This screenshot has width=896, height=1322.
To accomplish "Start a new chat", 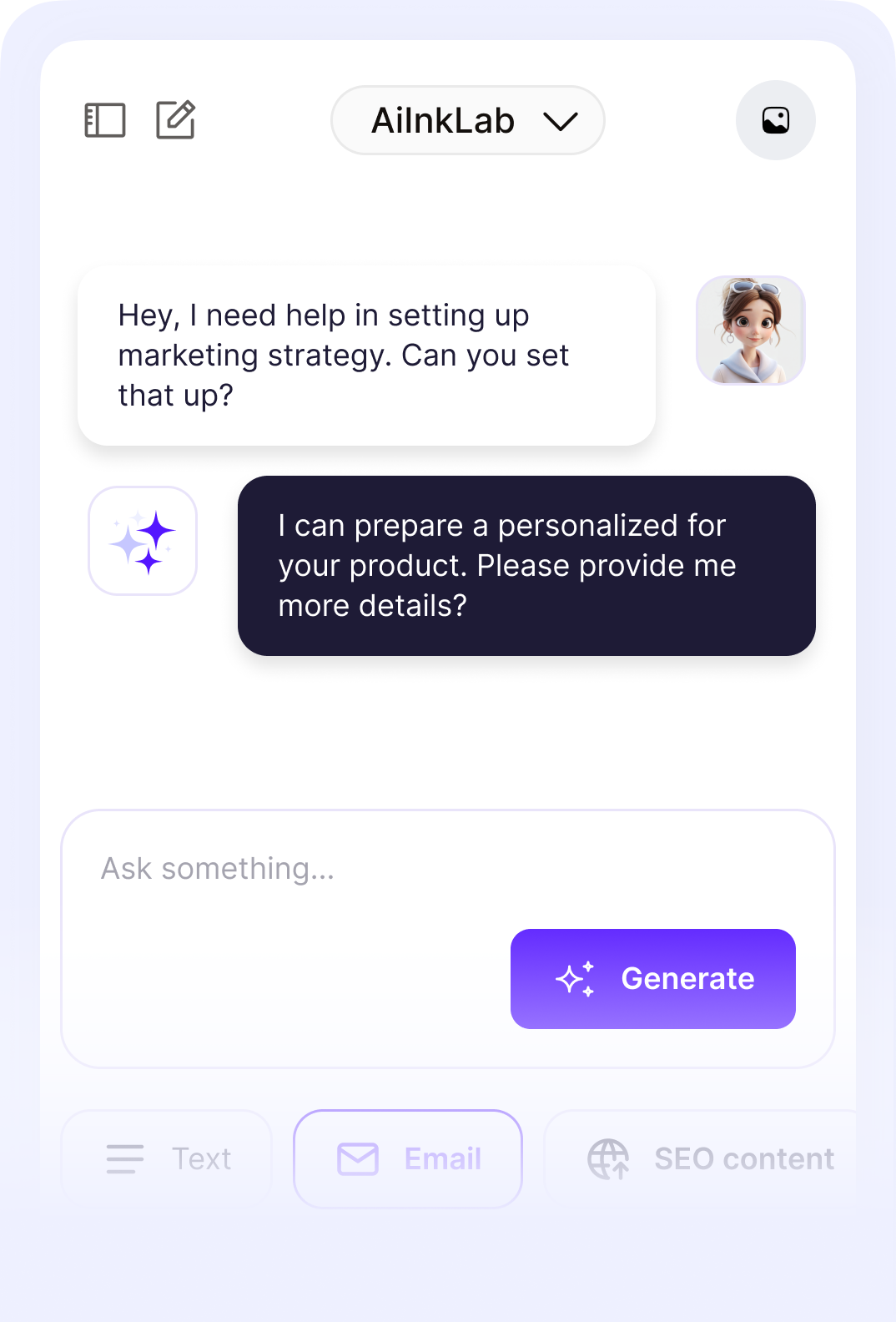I will [x=176, y=120].
